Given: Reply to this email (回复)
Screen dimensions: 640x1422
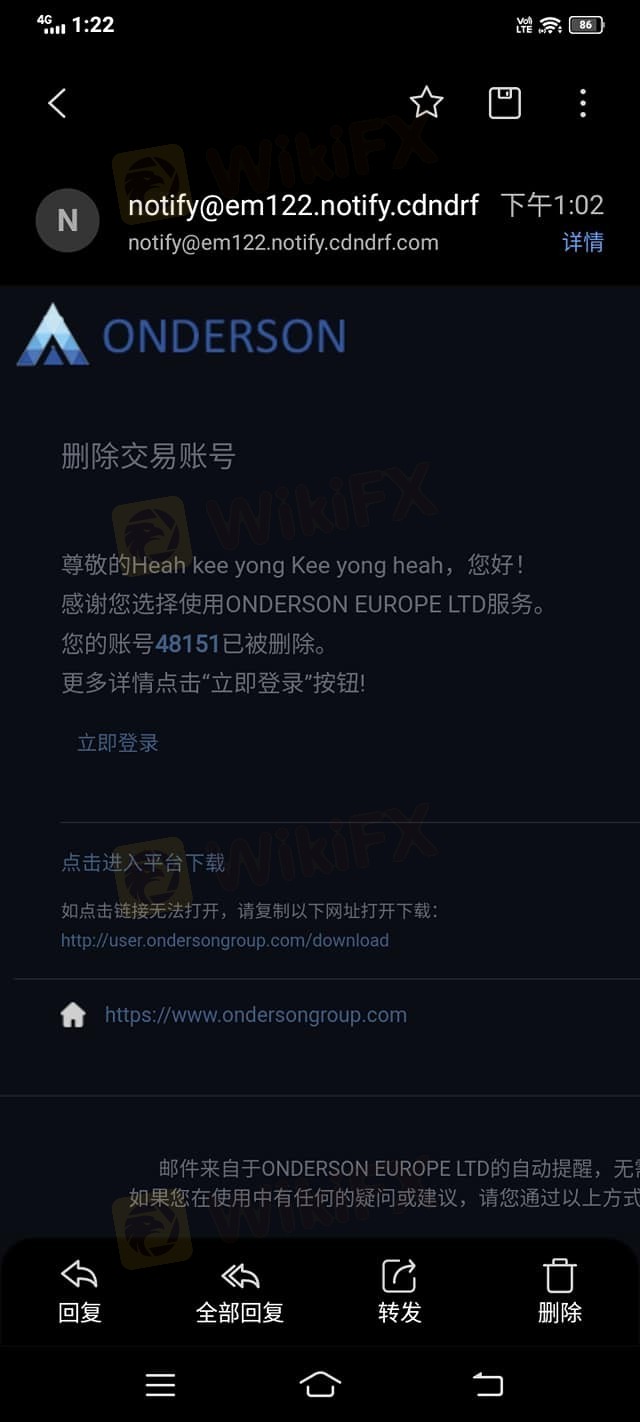Looking at the screenshot, I should [x=80, y=1290].
